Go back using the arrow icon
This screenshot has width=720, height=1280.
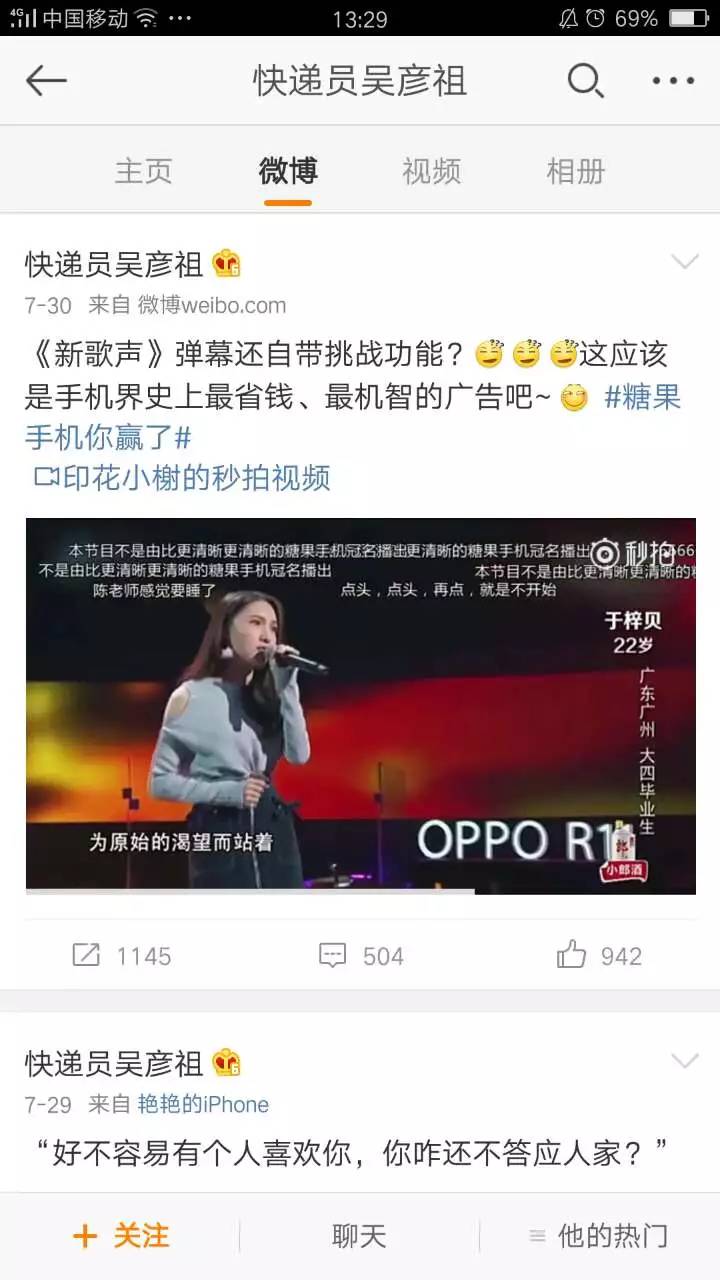tap(46, 81)
